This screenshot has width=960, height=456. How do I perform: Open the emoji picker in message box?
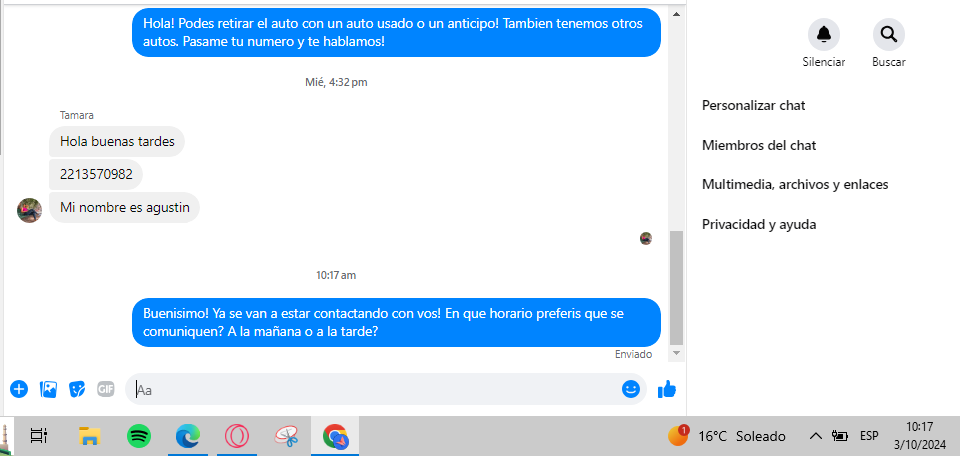(631, 389)
